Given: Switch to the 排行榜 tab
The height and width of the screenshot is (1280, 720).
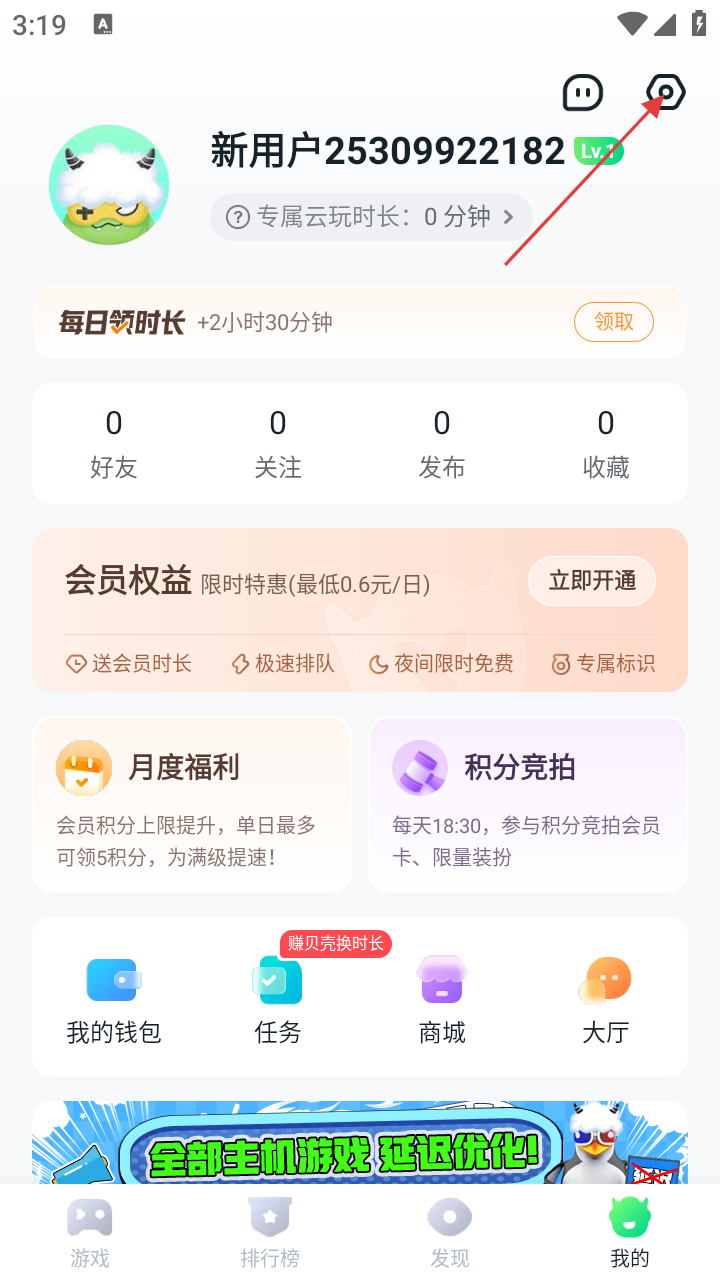Looking at the screenshot, I should tap(270, 1232).
